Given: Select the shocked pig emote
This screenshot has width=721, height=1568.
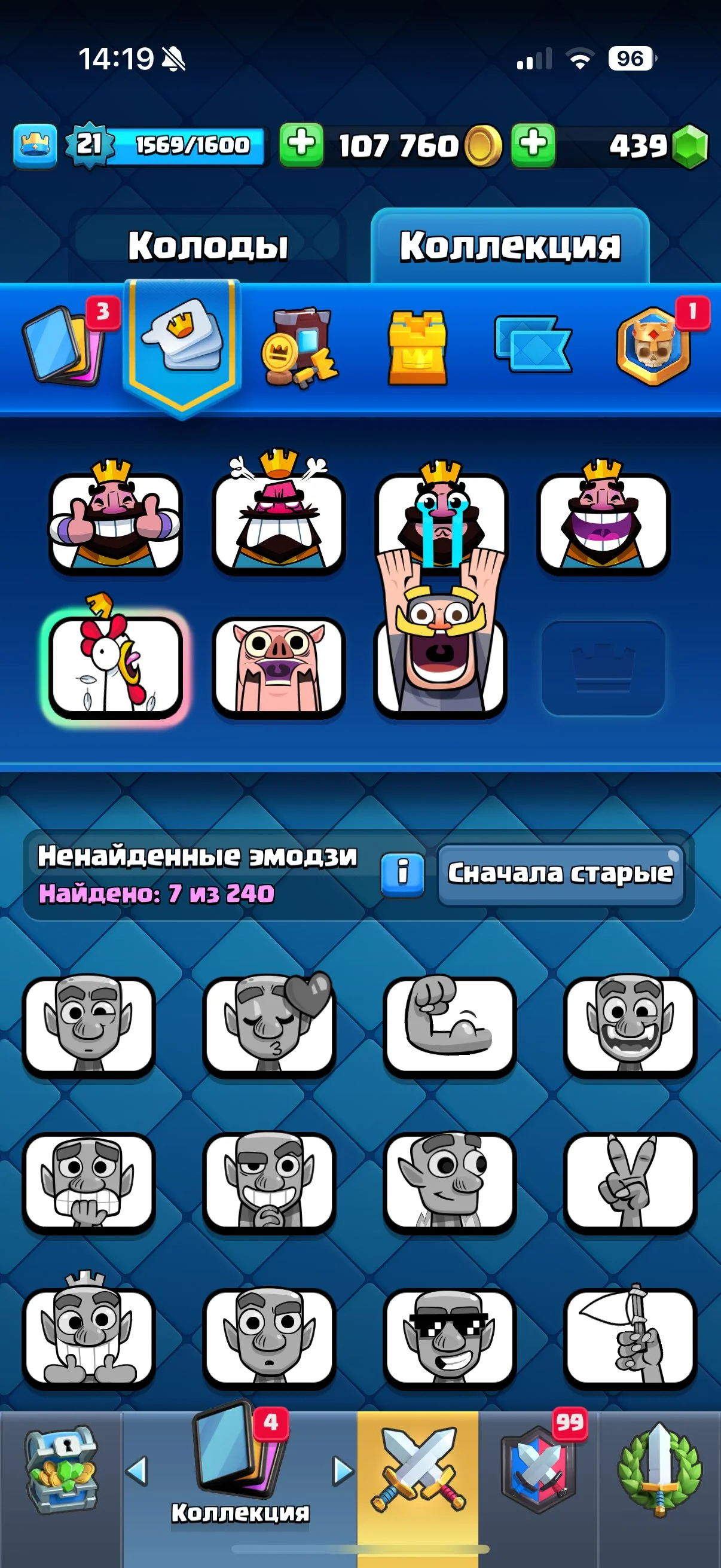Looking at the screenshot, I should 279,667.
